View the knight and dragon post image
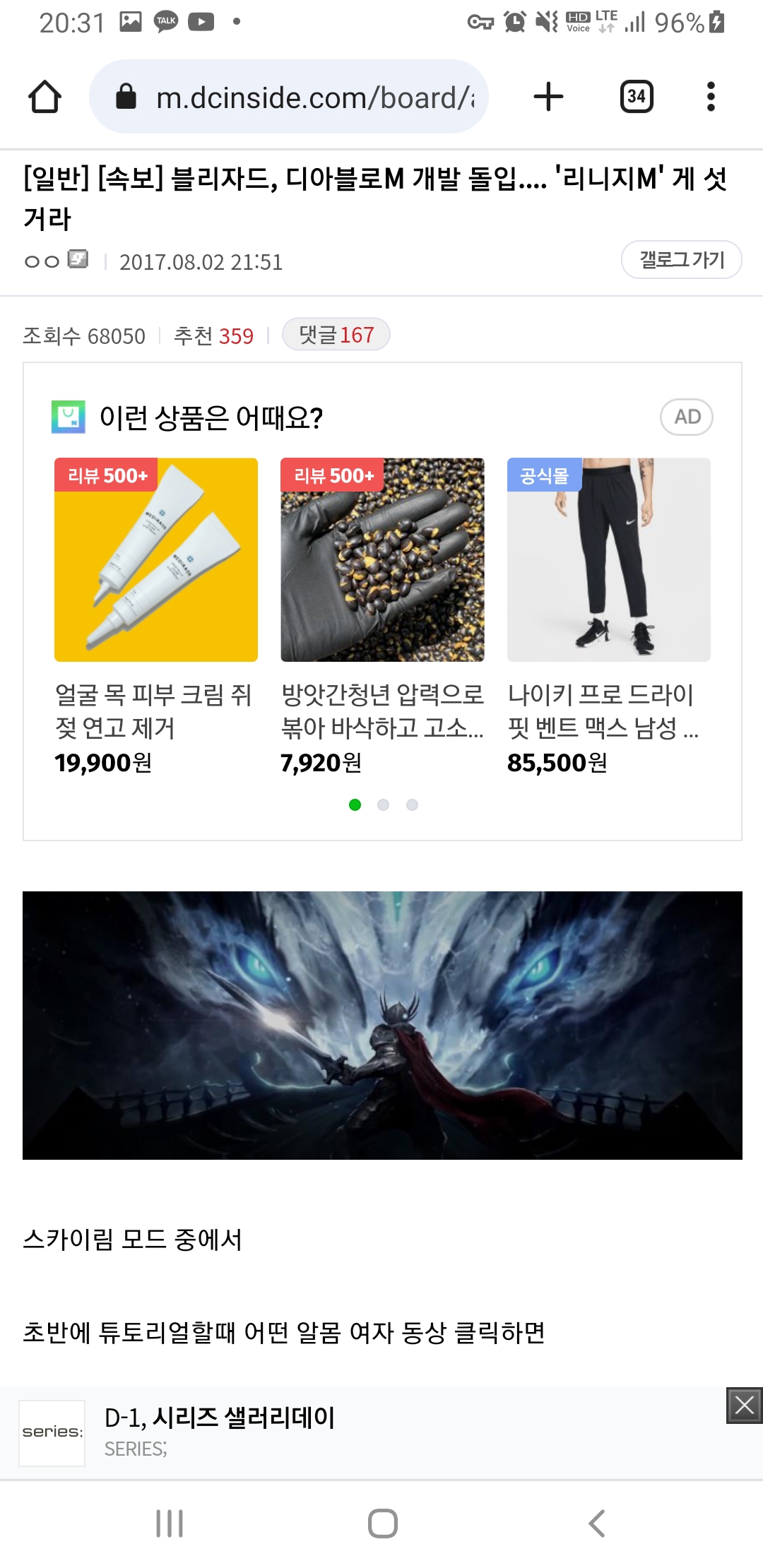Image resolution: width=763 pixels, height=1568 pixels. pos(382,1025)
